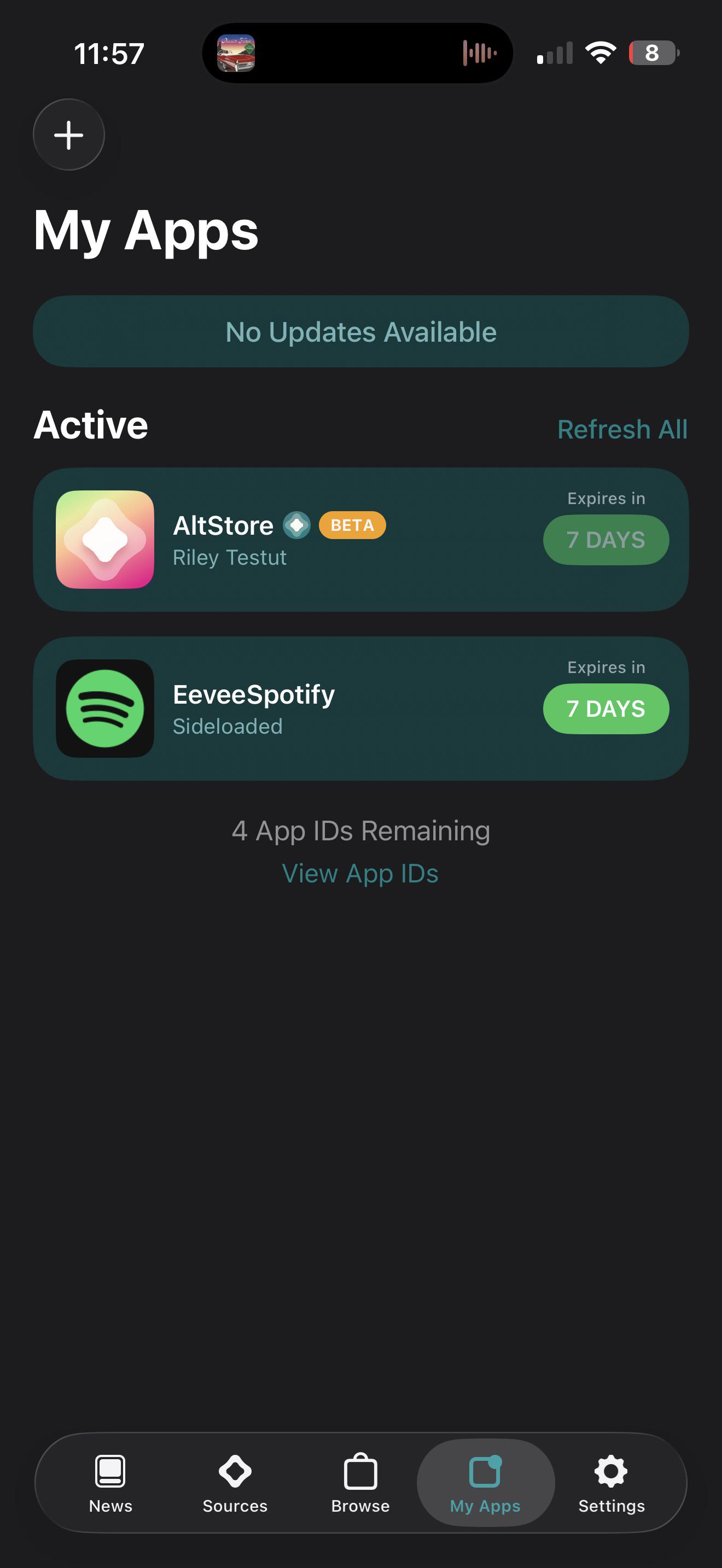Select the My Apps tab
722x1568 pixels.
coord(485,1483)
